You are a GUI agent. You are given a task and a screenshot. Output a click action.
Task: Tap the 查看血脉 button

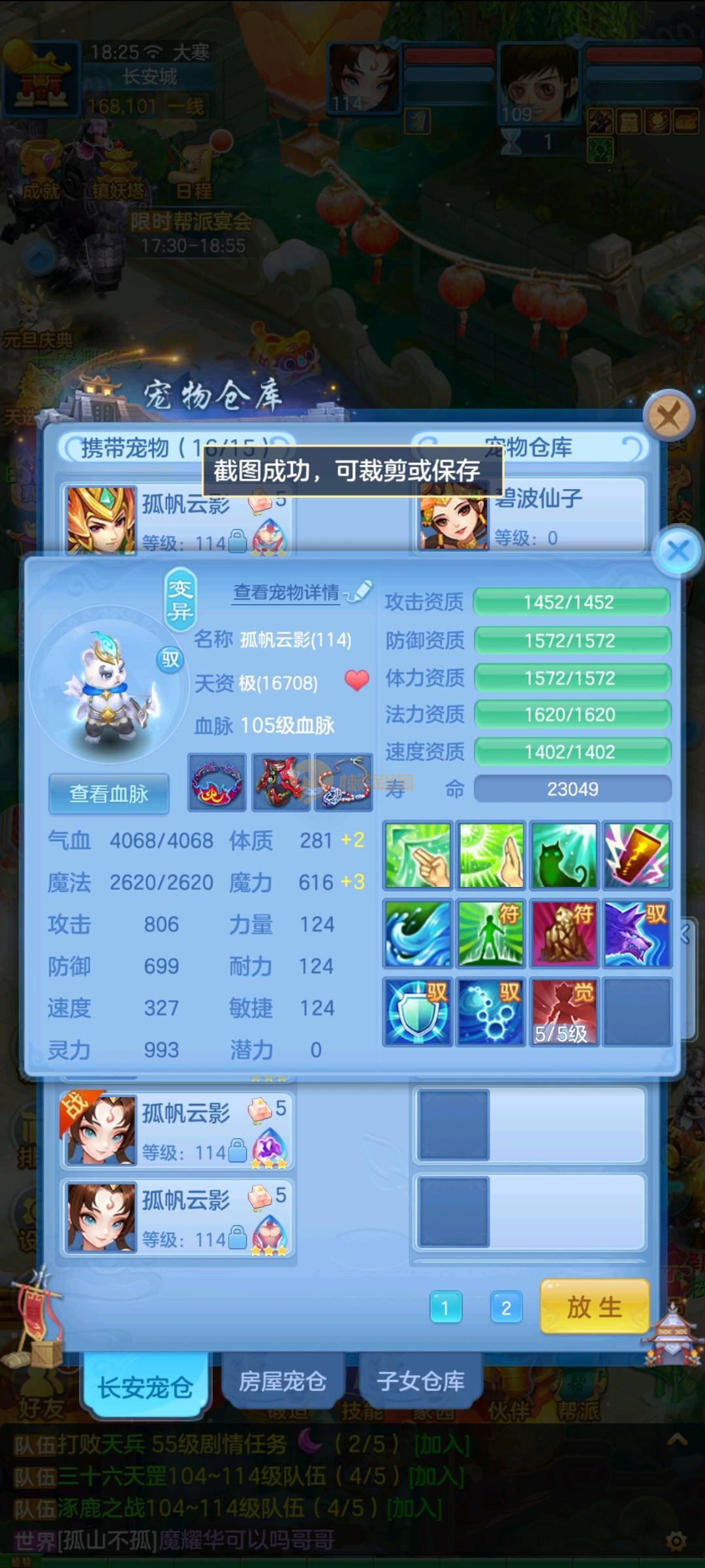pyautogui.click(x=109, y=793)
